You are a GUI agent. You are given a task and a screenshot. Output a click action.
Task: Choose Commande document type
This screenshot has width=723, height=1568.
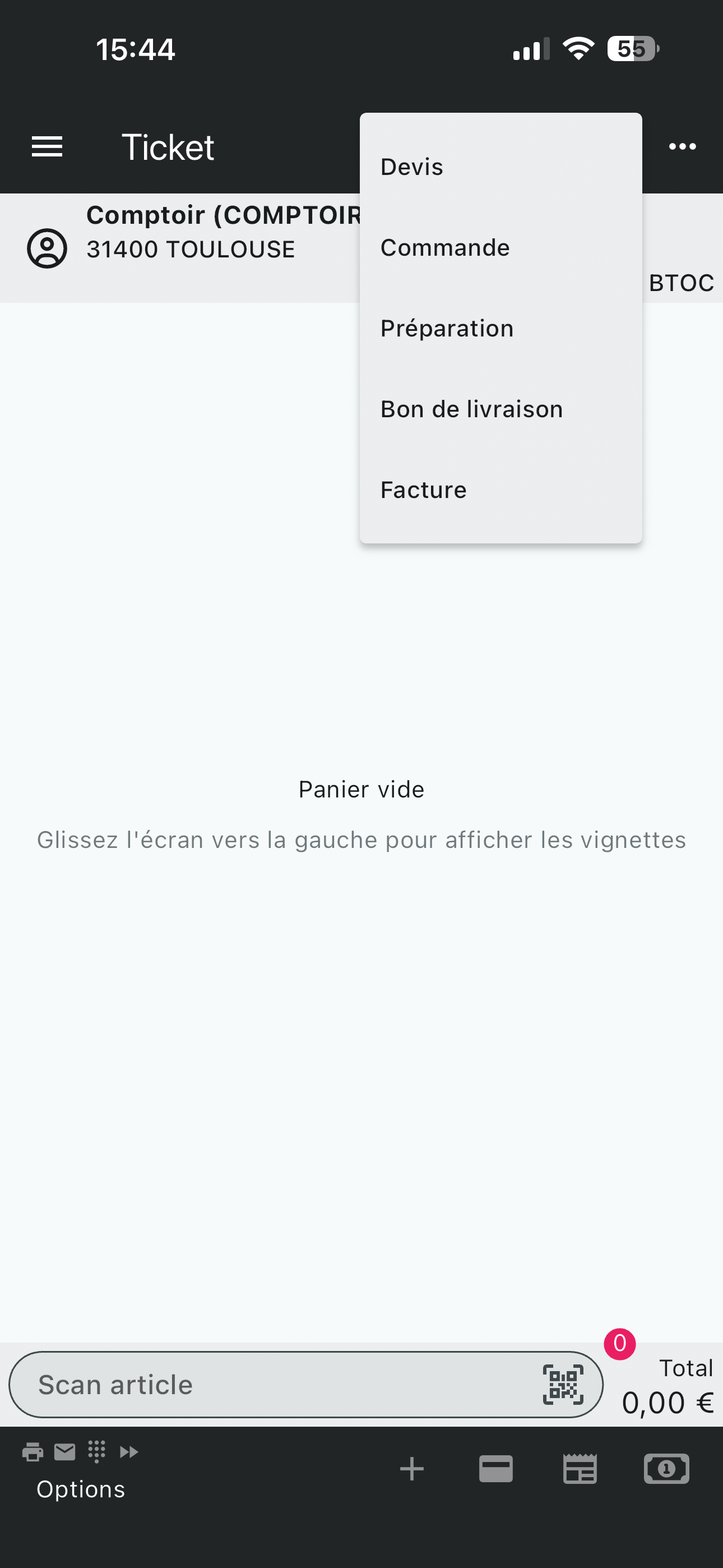445,248
